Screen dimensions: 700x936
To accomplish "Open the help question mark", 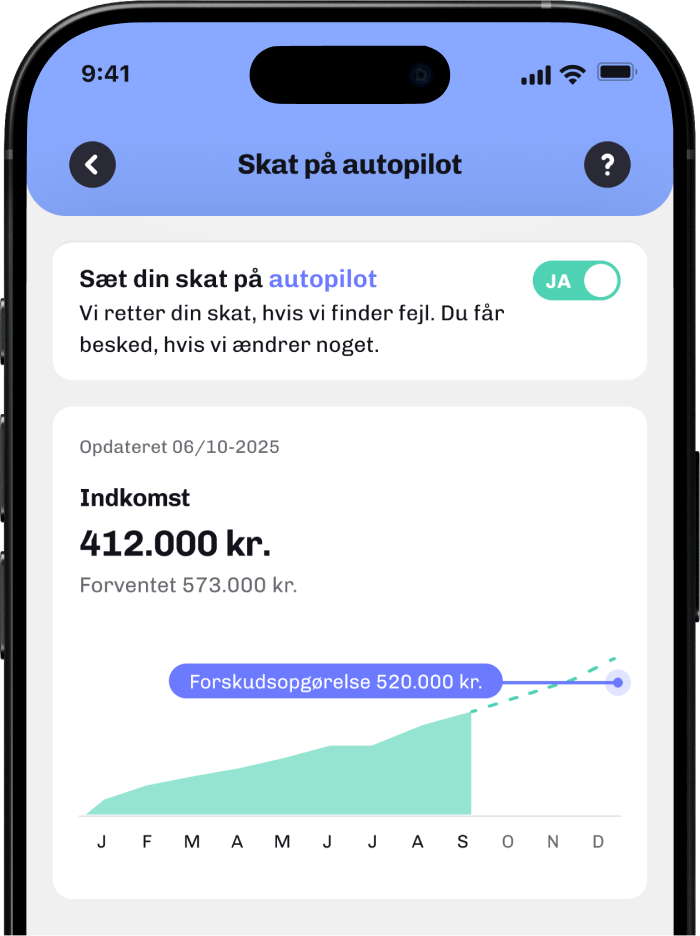I will [607, 164].
